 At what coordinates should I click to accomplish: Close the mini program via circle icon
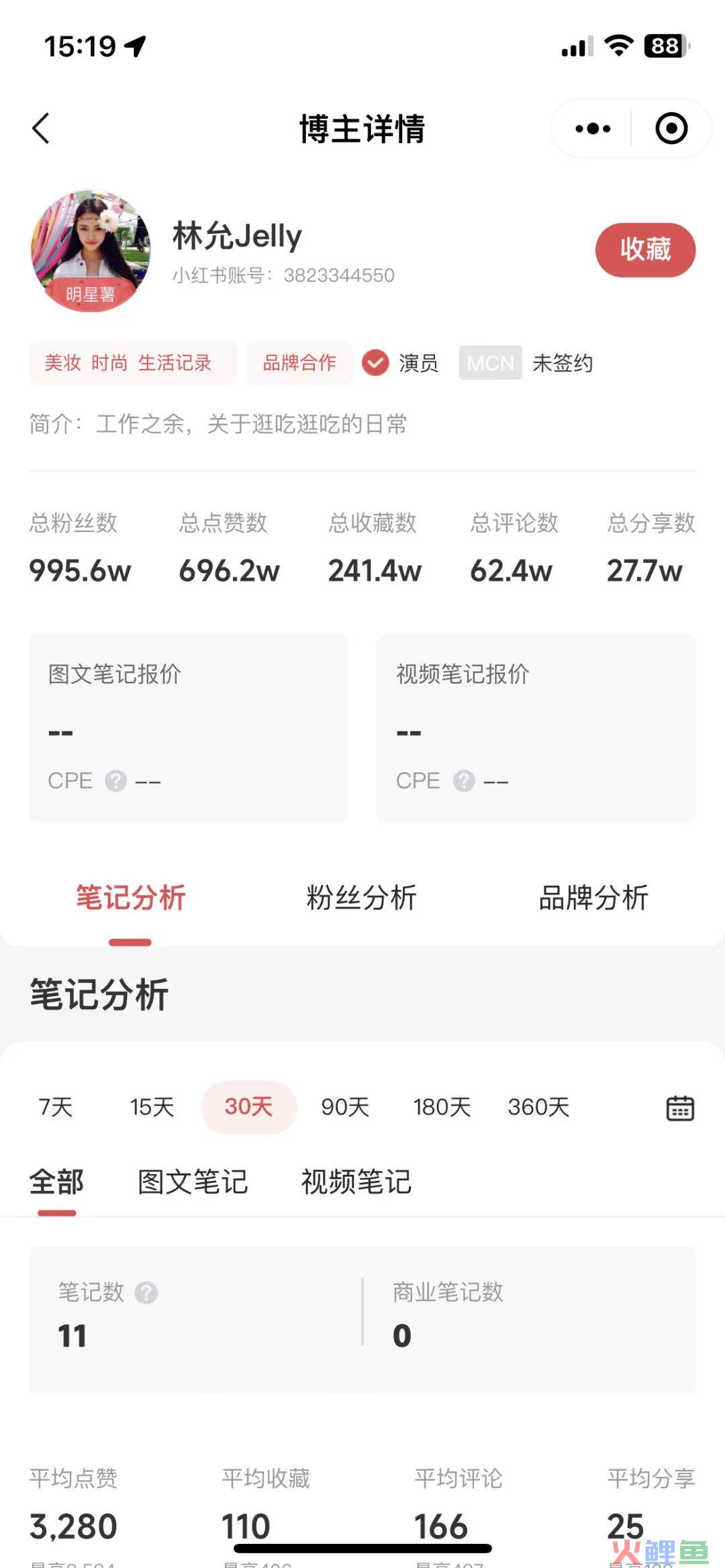click(671, 128)
